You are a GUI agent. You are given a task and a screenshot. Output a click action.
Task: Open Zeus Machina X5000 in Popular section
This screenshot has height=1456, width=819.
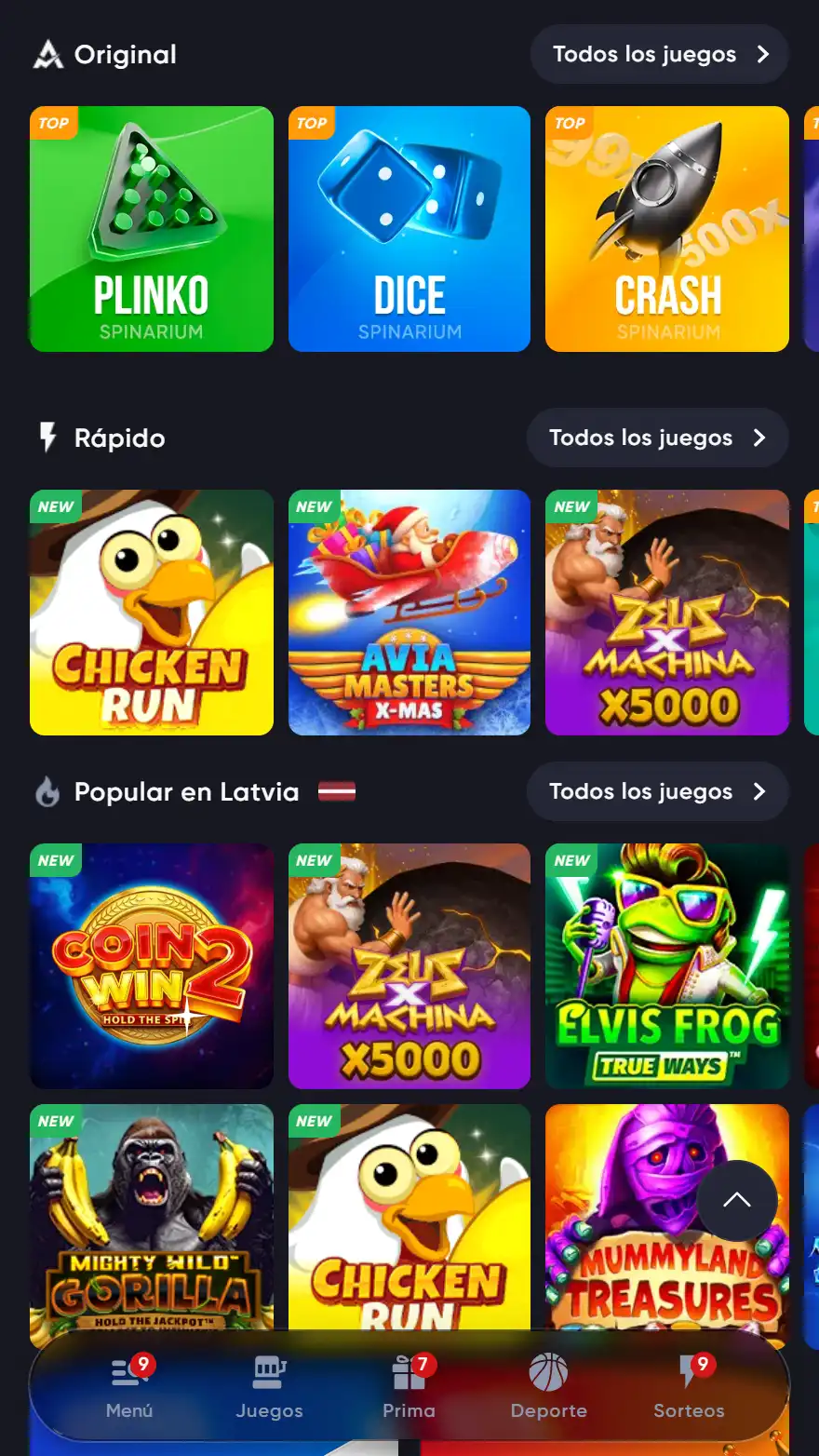(409, 966)
